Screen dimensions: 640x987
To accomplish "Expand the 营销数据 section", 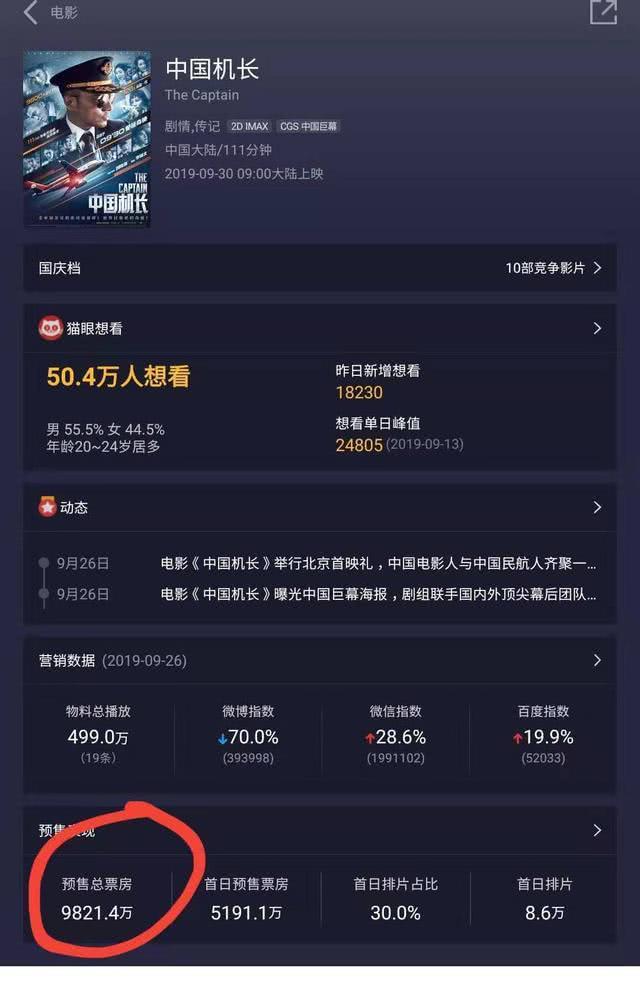I will tap(597, 660).
